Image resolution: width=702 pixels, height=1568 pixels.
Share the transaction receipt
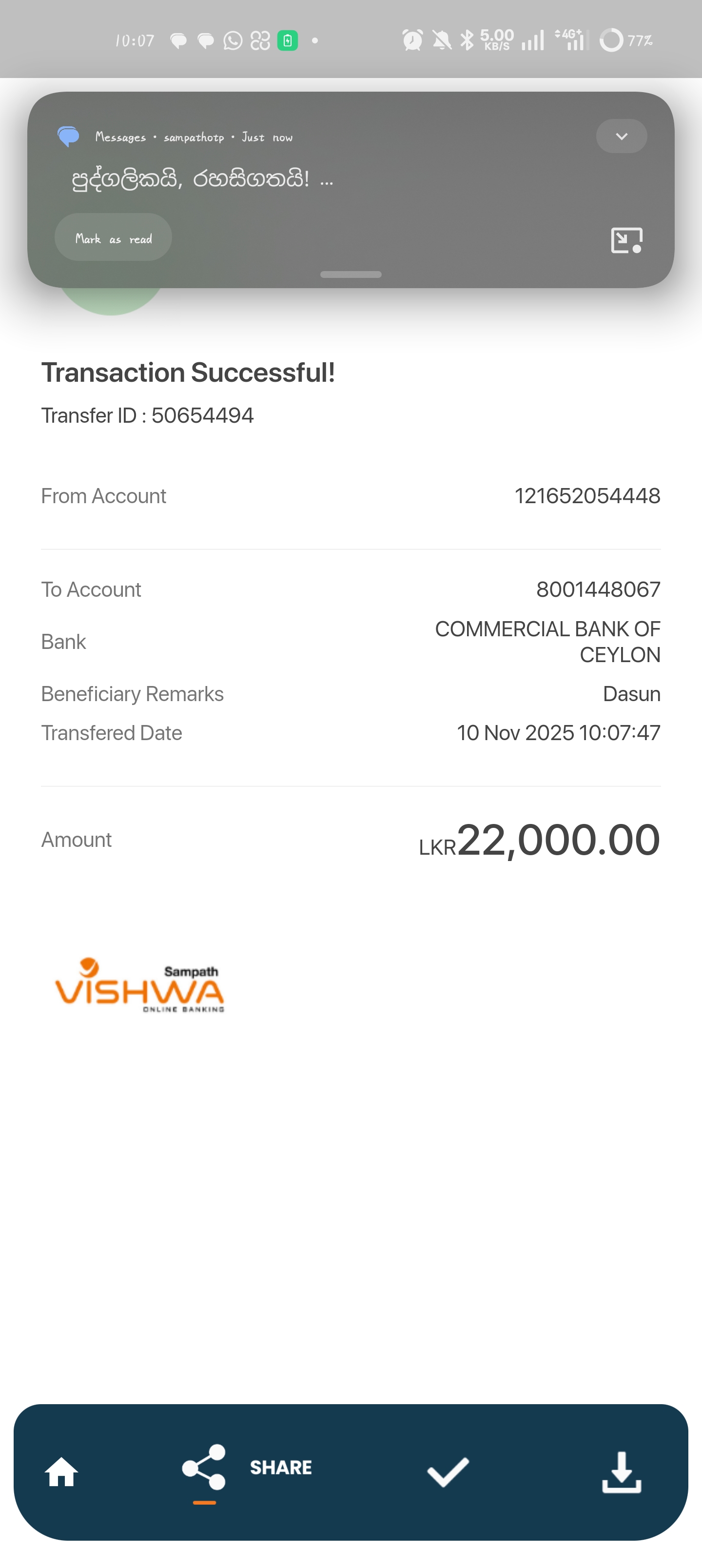click(x=247, y=1468)
